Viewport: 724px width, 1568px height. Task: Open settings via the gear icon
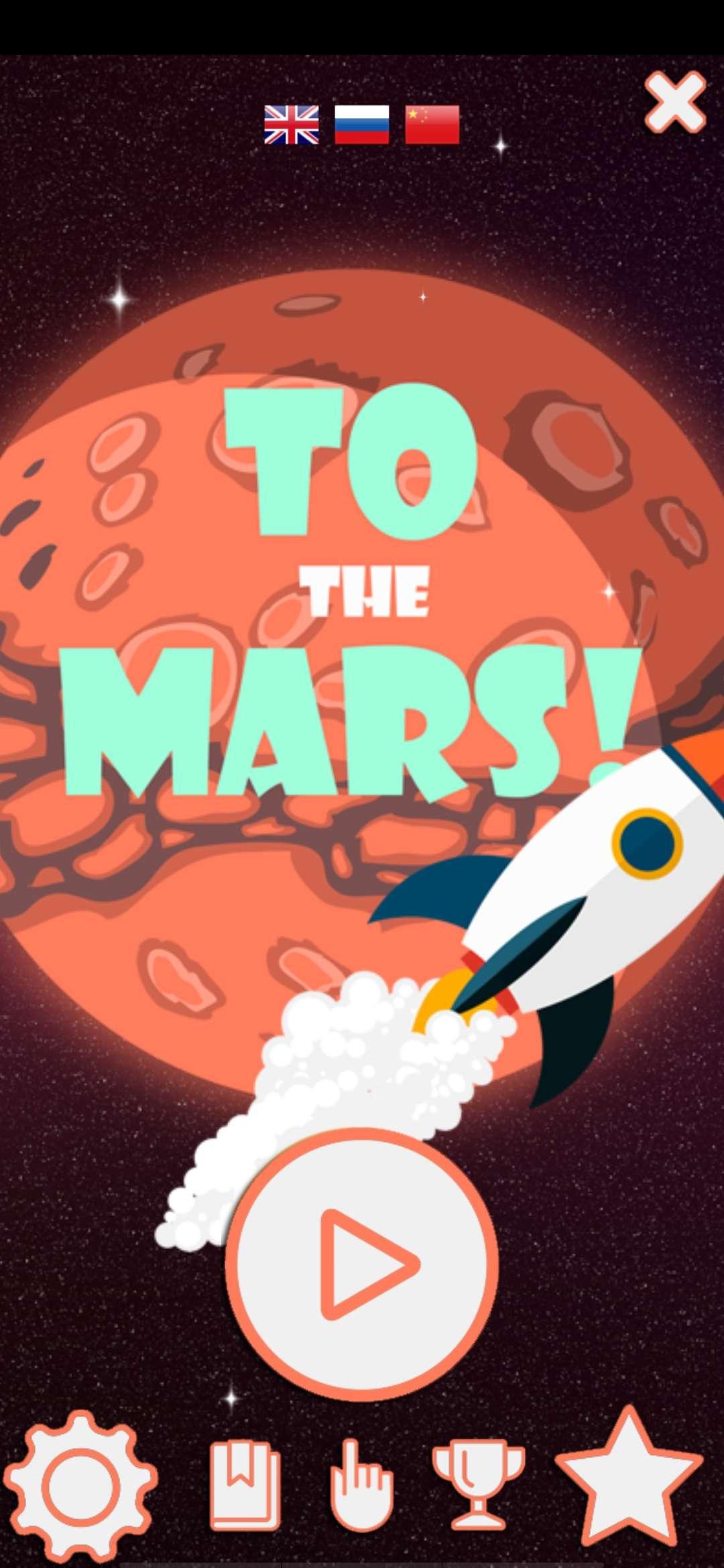80,1488
